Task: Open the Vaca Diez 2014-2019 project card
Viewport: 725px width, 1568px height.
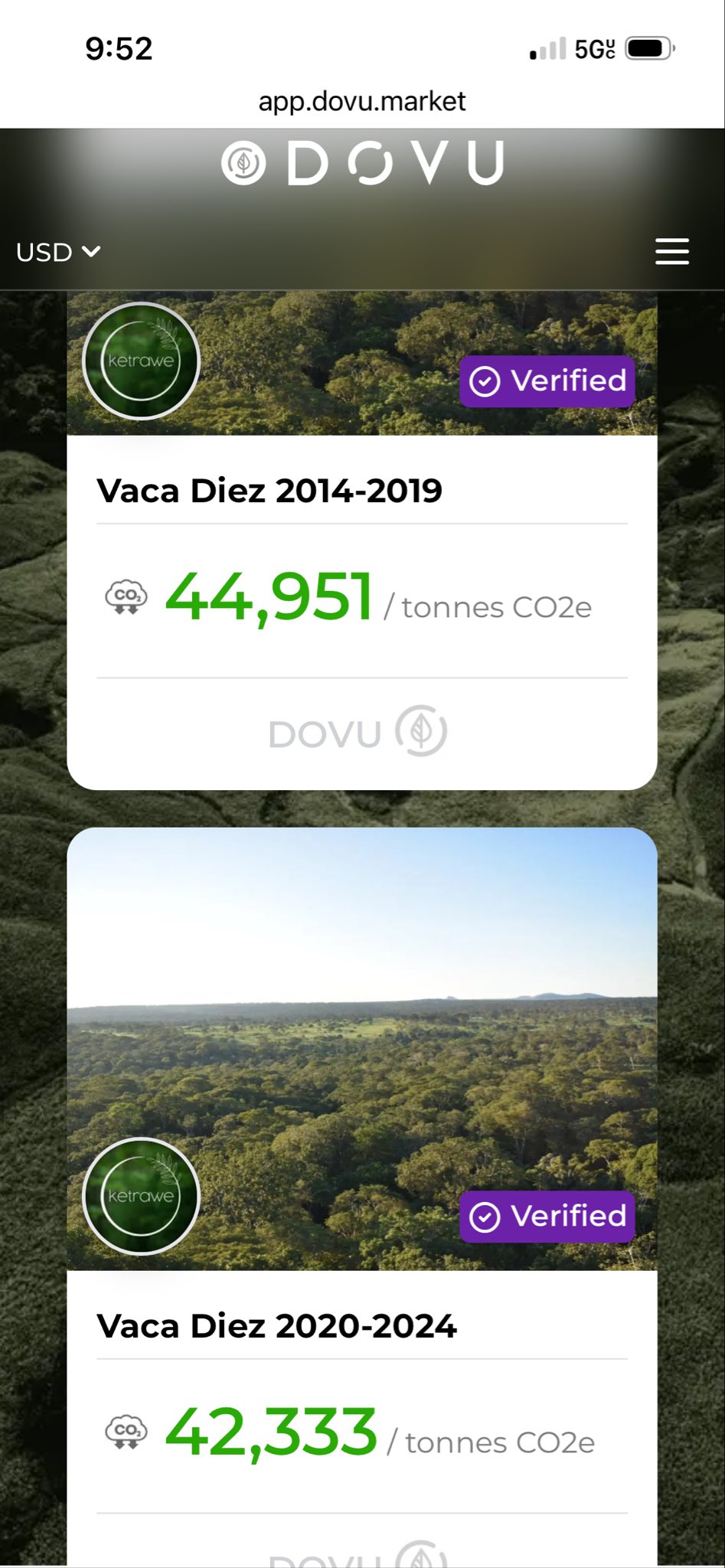Action: point(269,491)
